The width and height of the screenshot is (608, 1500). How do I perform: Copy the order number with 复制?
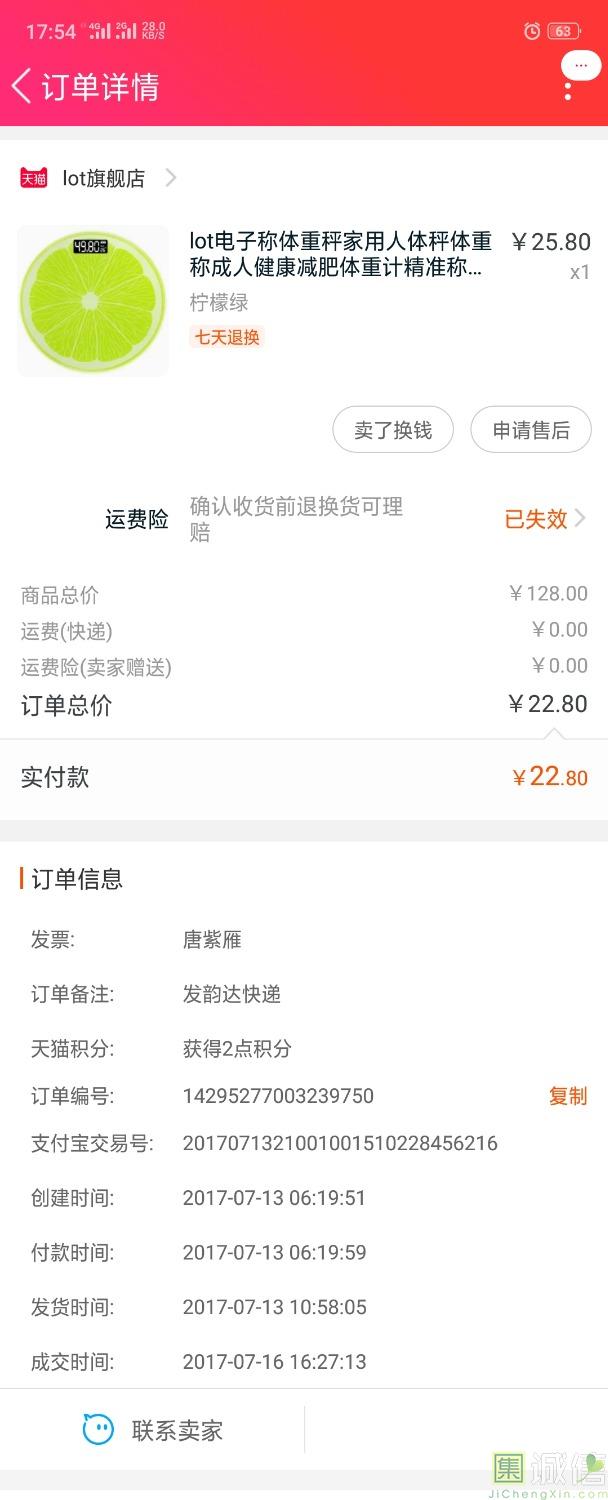568,1096
